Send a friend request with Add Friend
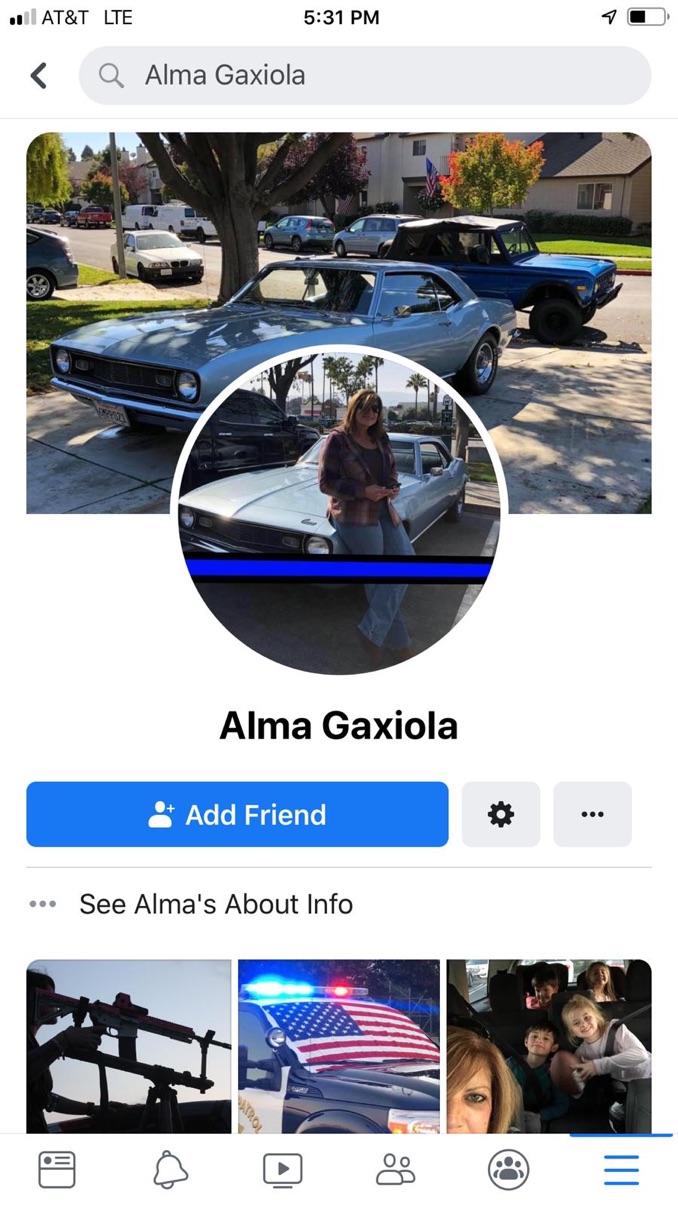The image size is (678, 1206). [x=237, y=814]
